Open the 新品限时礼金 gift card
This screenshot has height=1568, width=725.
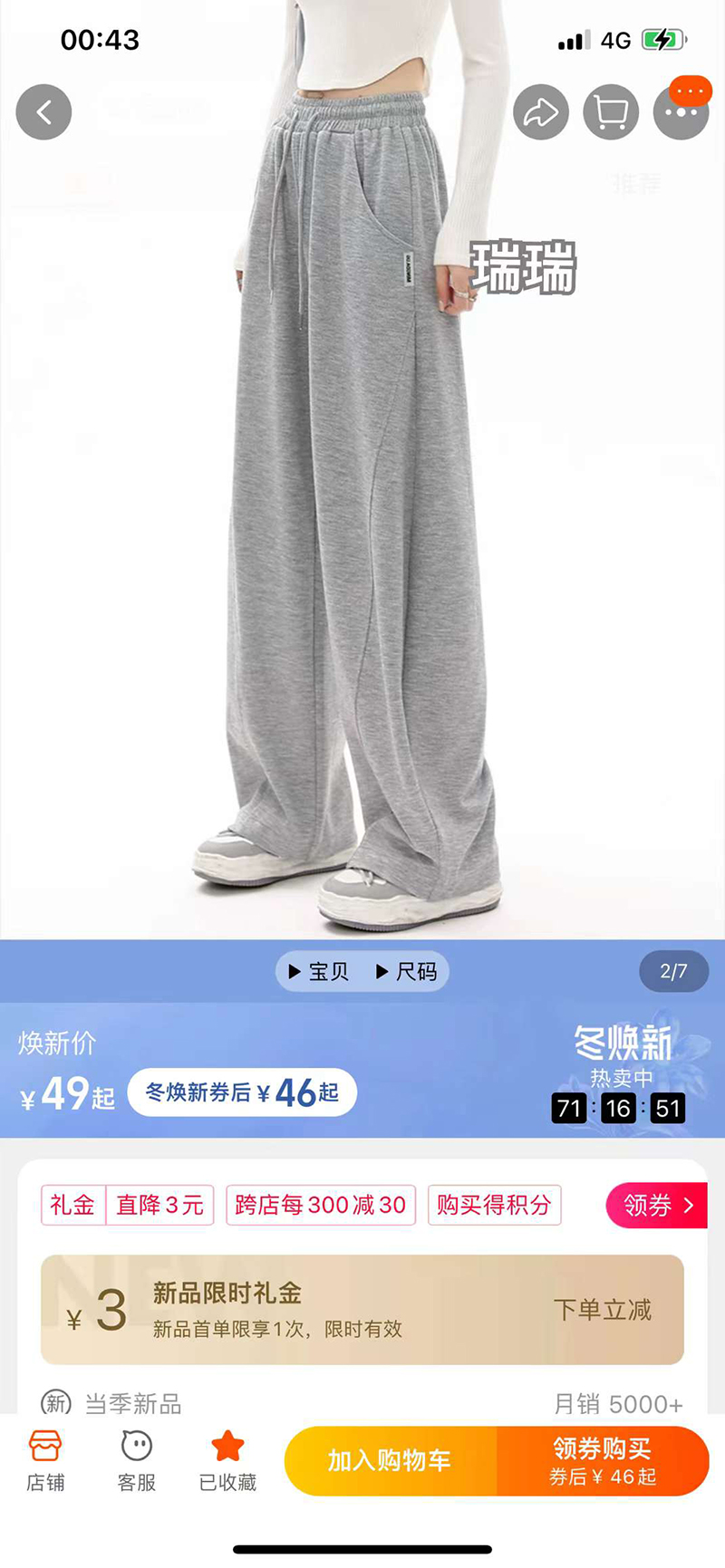click(x=362, y=1310)
